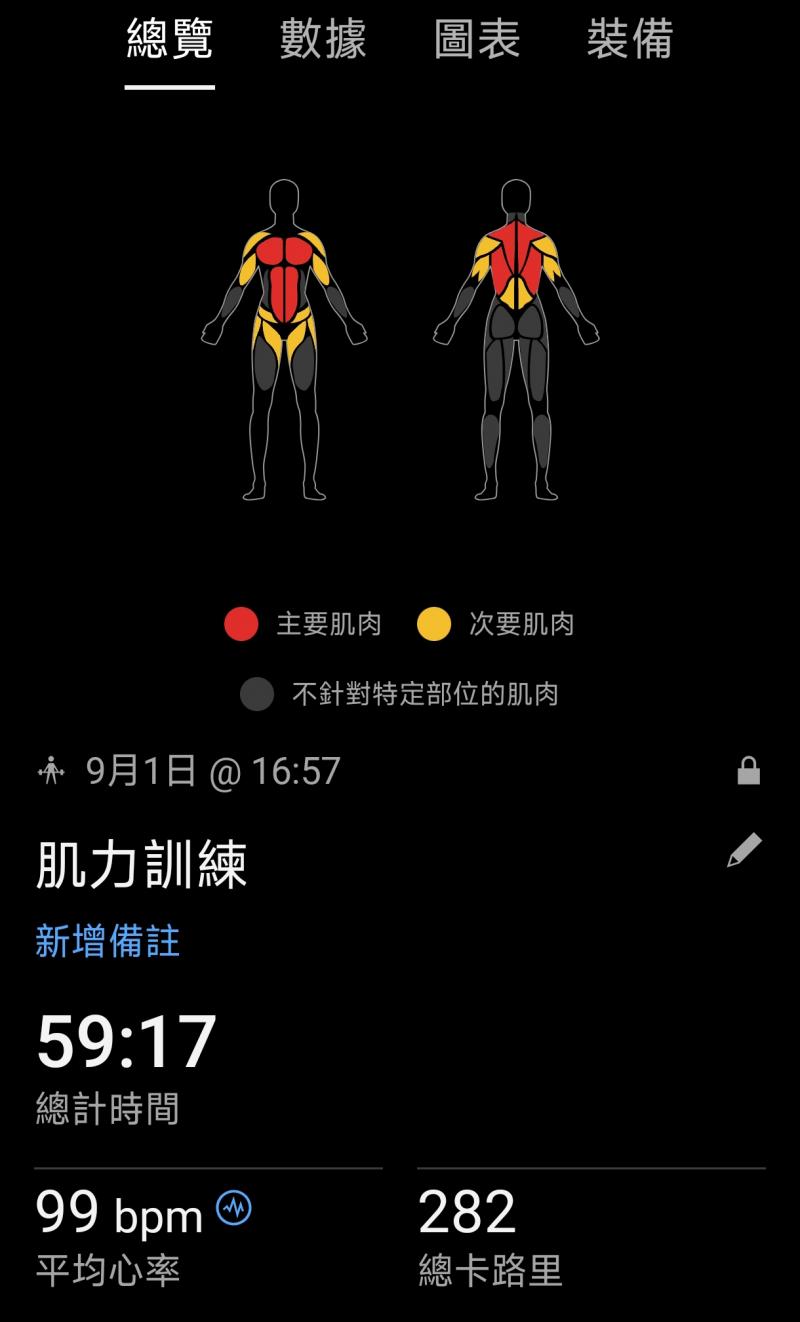Select the 總覽 tab
Viewport: 800px width, 1322px height.
click(169, 40)
